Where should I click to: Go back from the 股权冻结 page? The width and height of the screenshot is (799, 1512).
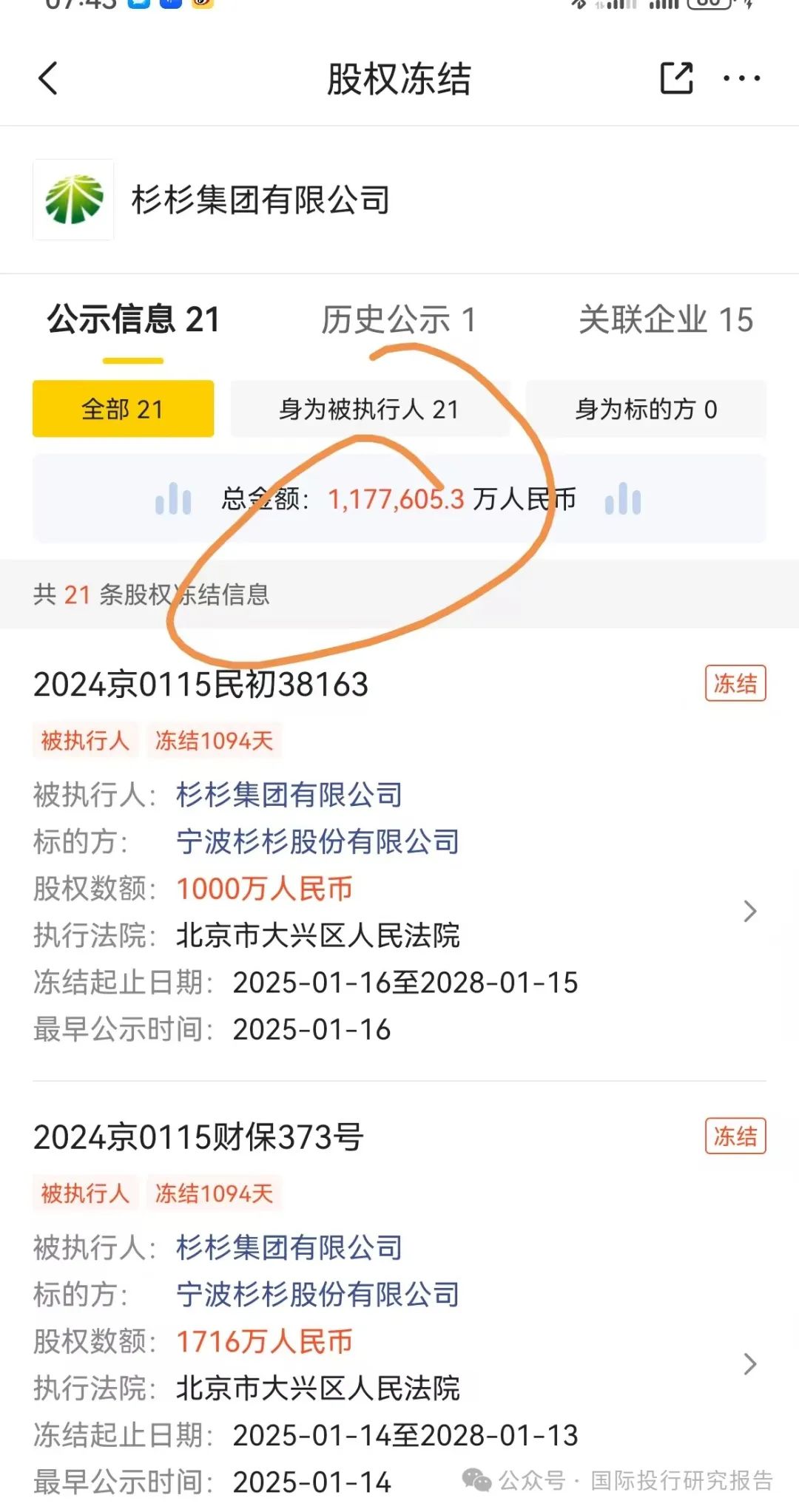[48, 78]
